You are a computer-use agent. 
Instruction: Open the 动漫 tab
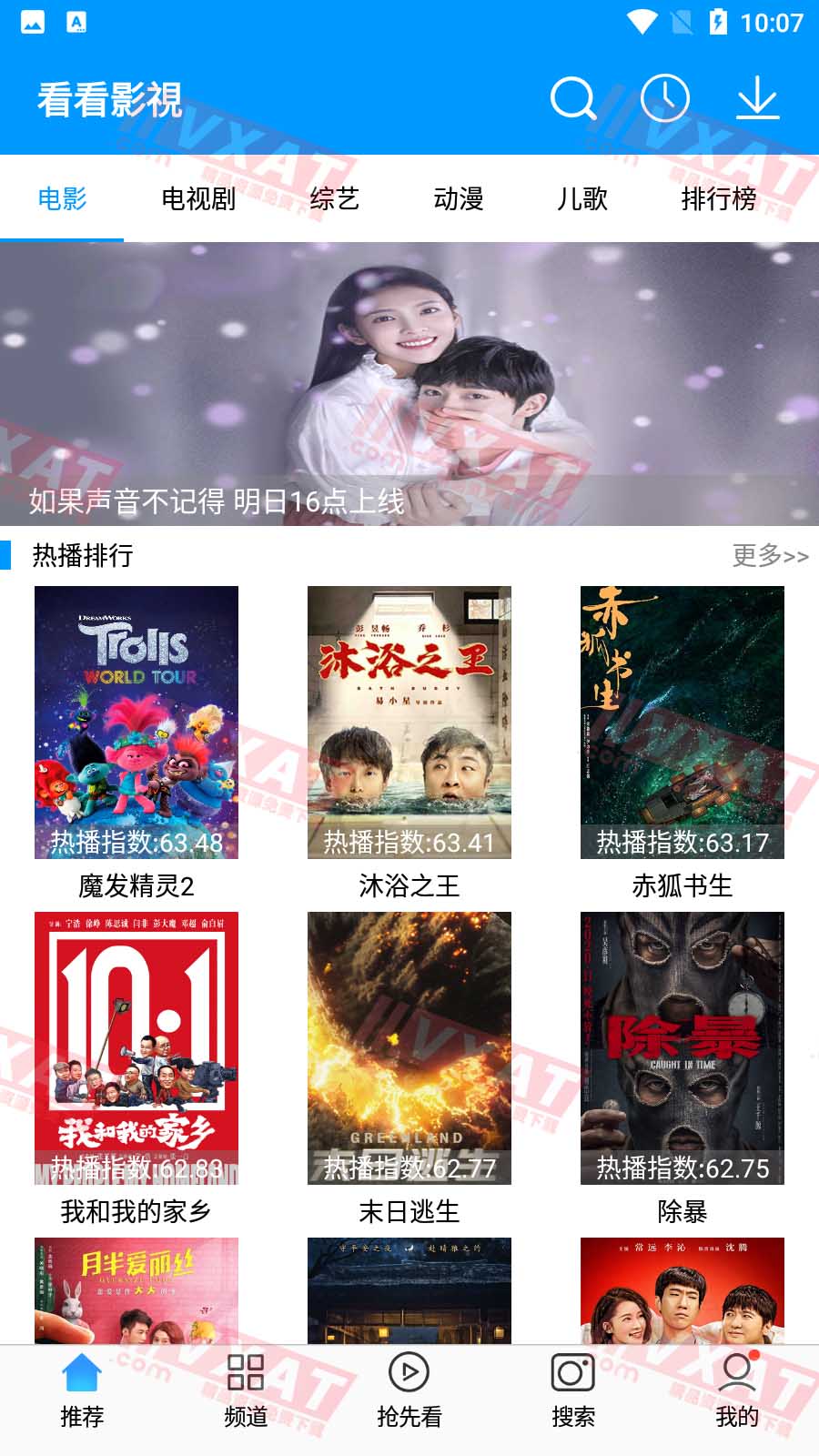pyautogui.click(x=460, y=197)
